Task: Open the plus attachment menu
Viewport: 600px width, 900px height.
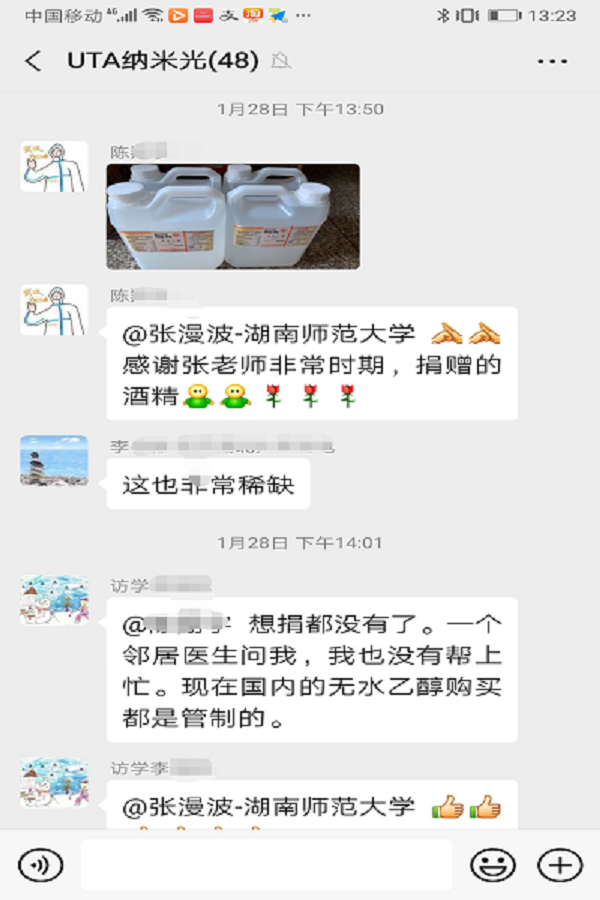Action: click(x=559, y=864)
